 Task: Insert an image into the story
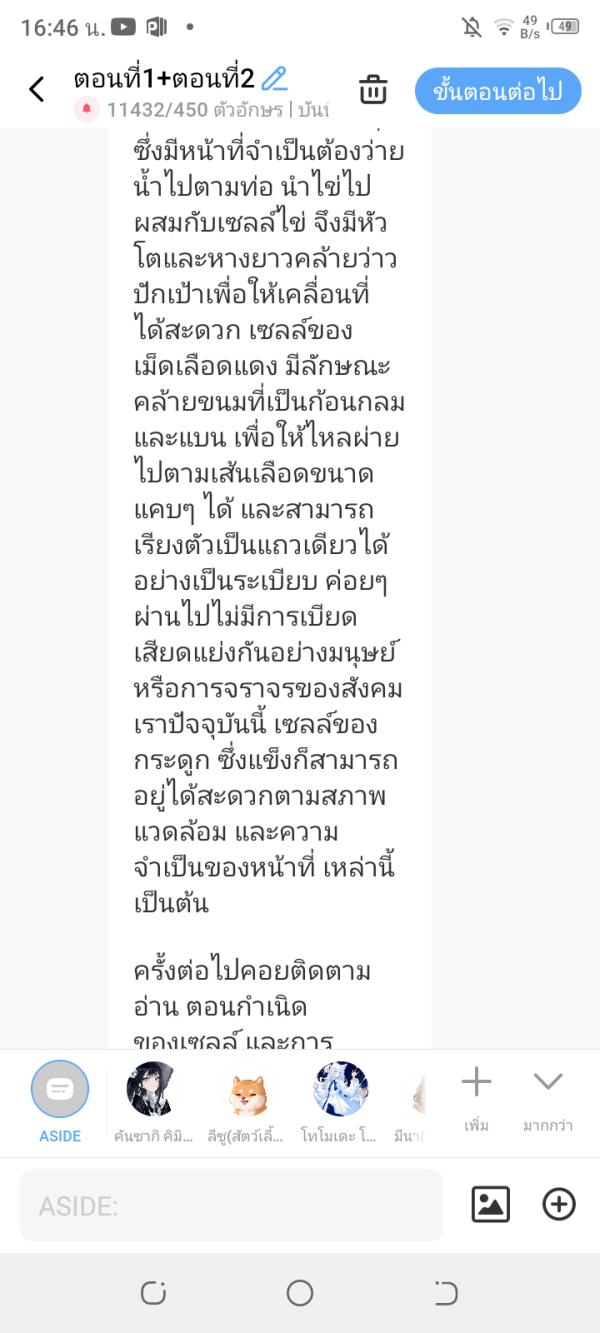[490, 1205]
